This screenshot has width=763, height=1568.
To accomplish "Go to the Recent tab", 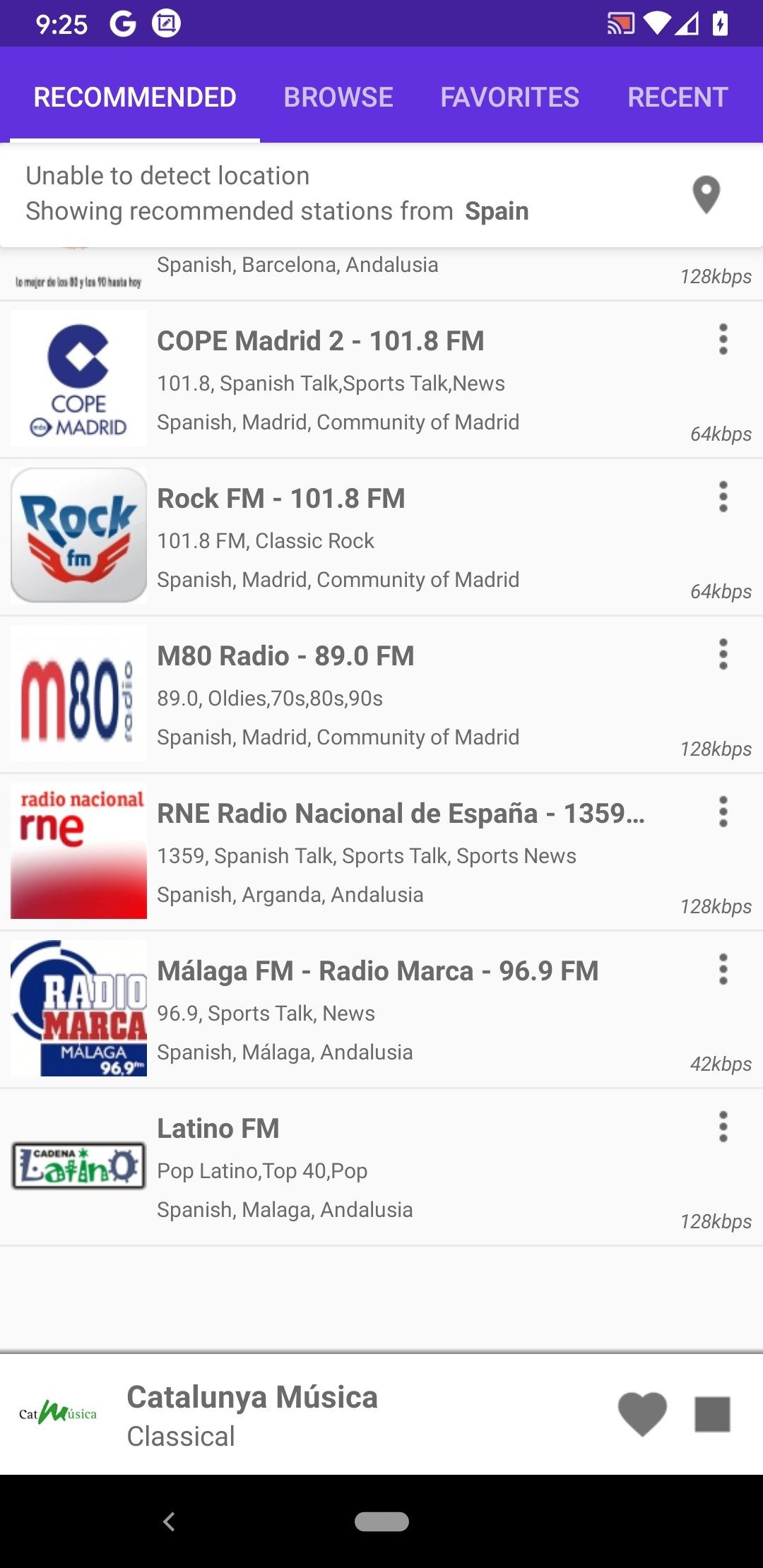I will 678,97.
